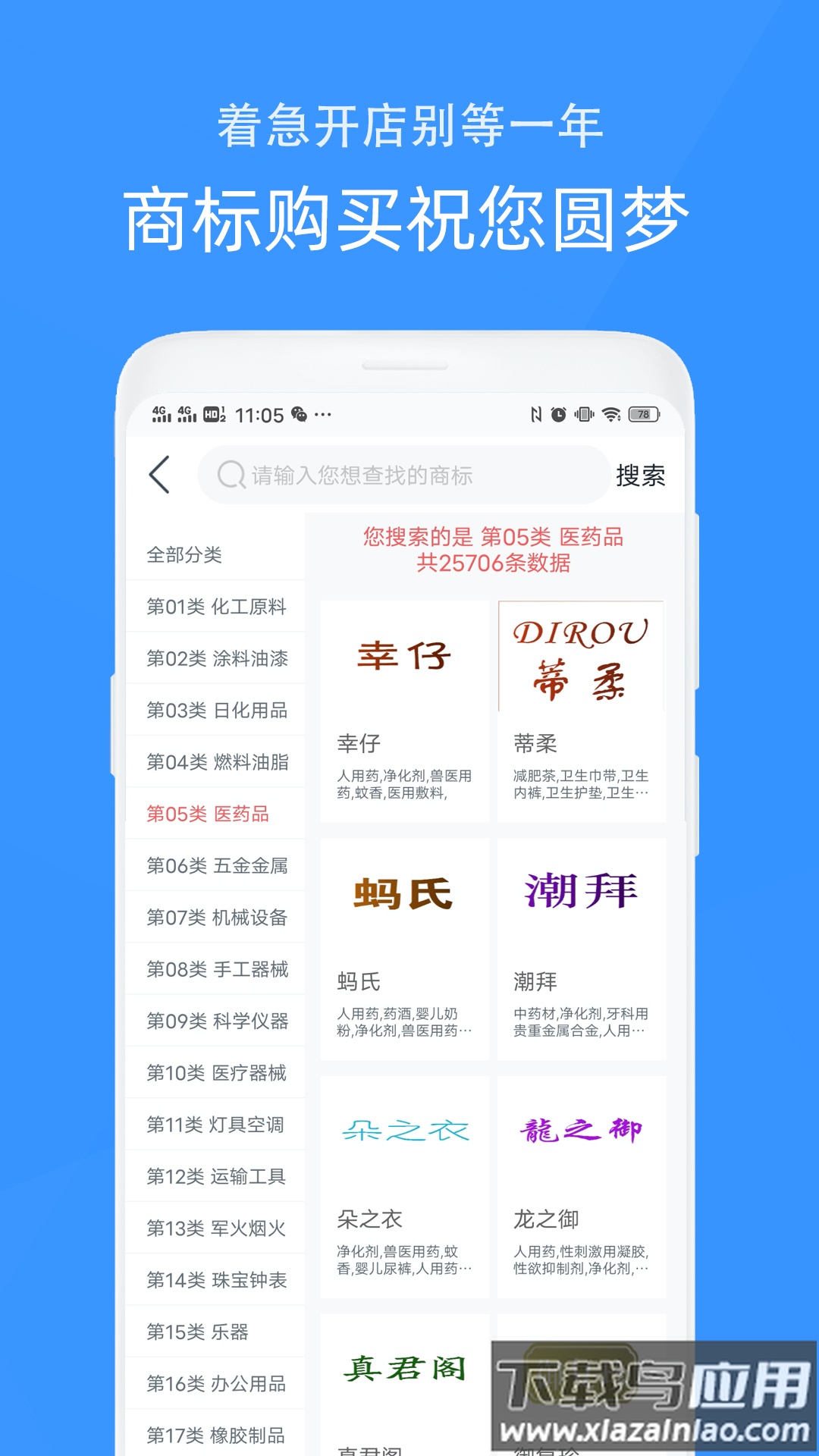Viewport: 819px width, 1456px height.
Task: Tap the WeChat icon in the status bar
Action: pyautogui.click(x=298, y=414)
